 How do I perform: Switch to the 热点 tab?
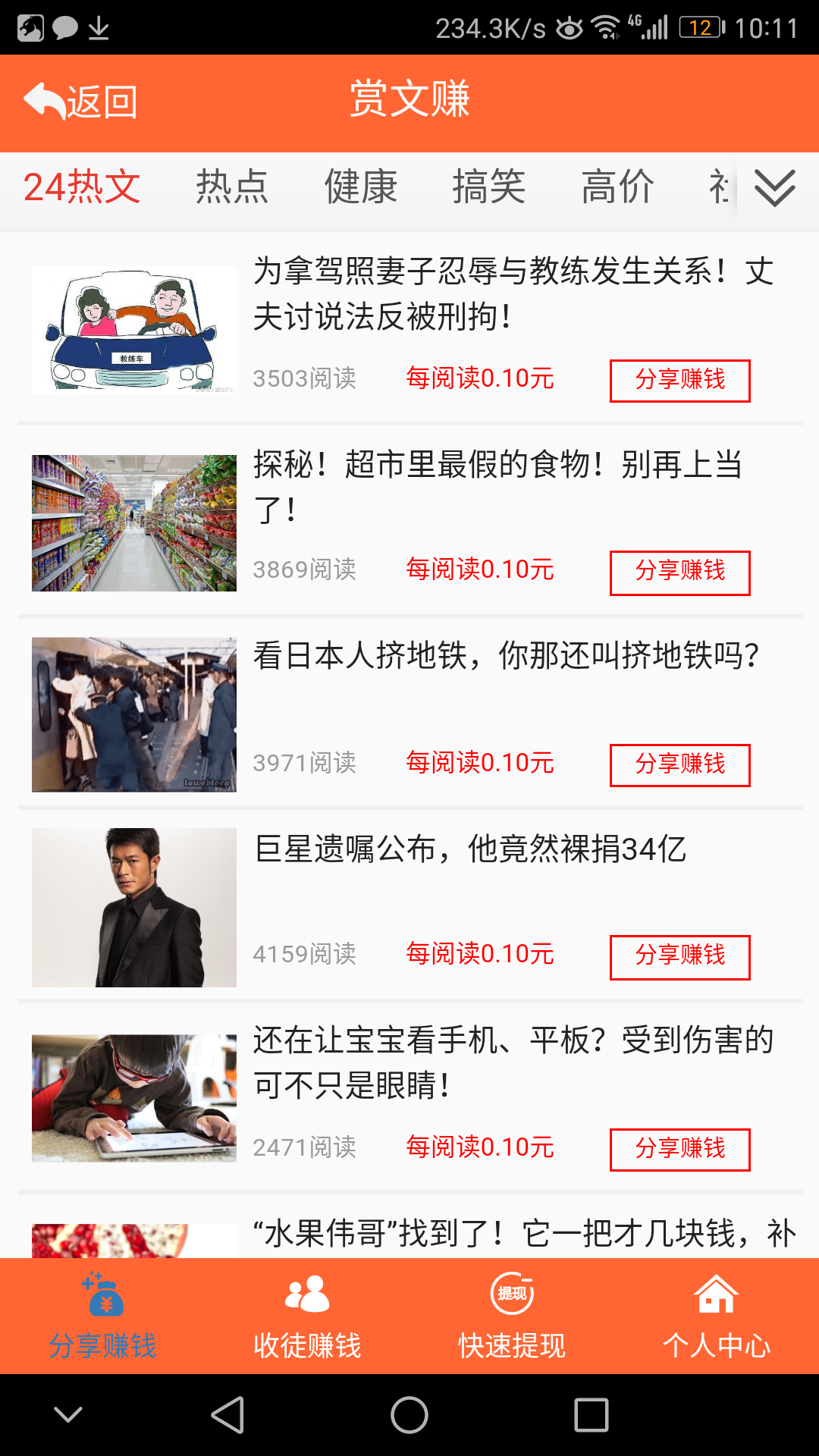pos(232,187)
